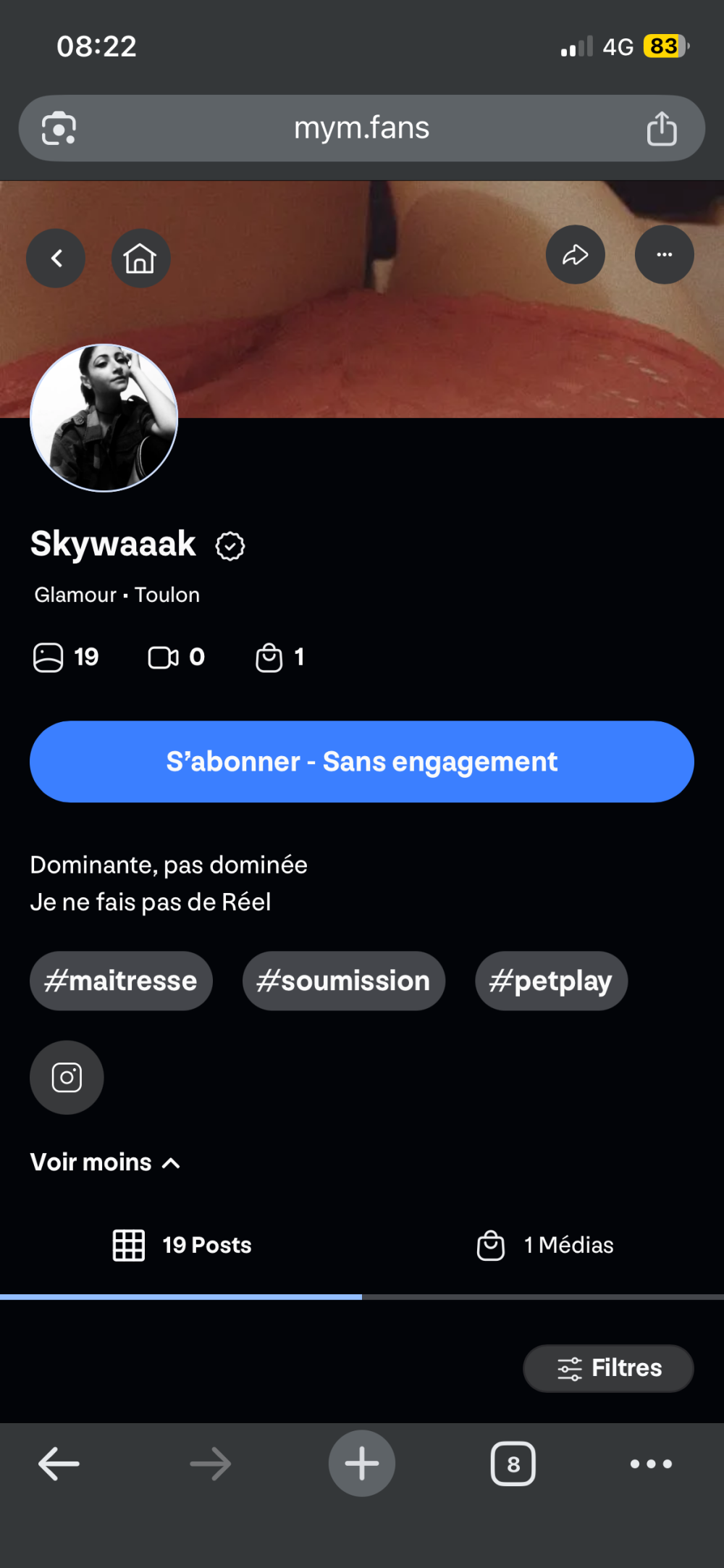The image size is (724, 1568).
Task: Go back in the browser toolbar
Action: coord(59,1464)
